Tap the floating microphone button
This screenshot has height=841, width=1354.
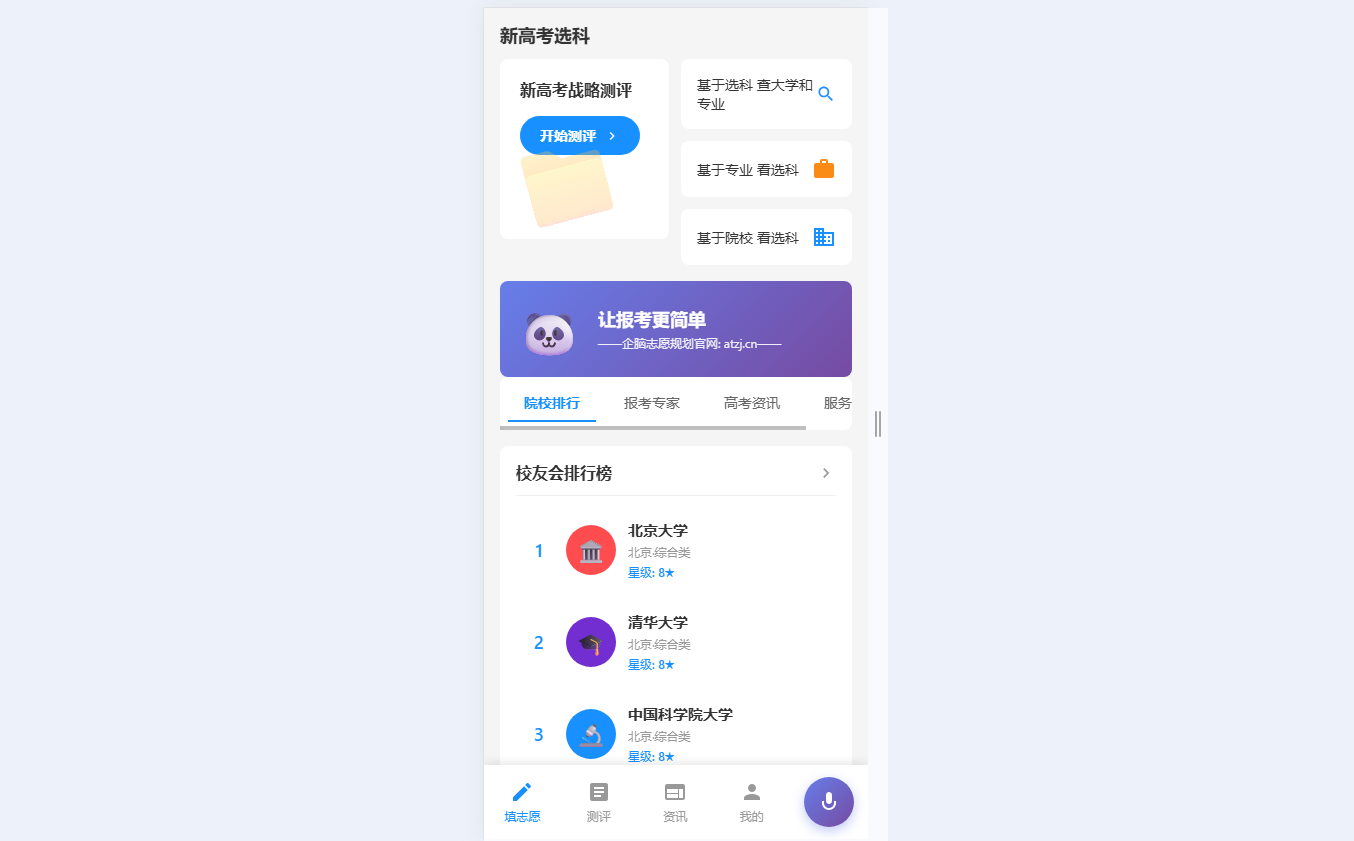click(x=829, y=802)
